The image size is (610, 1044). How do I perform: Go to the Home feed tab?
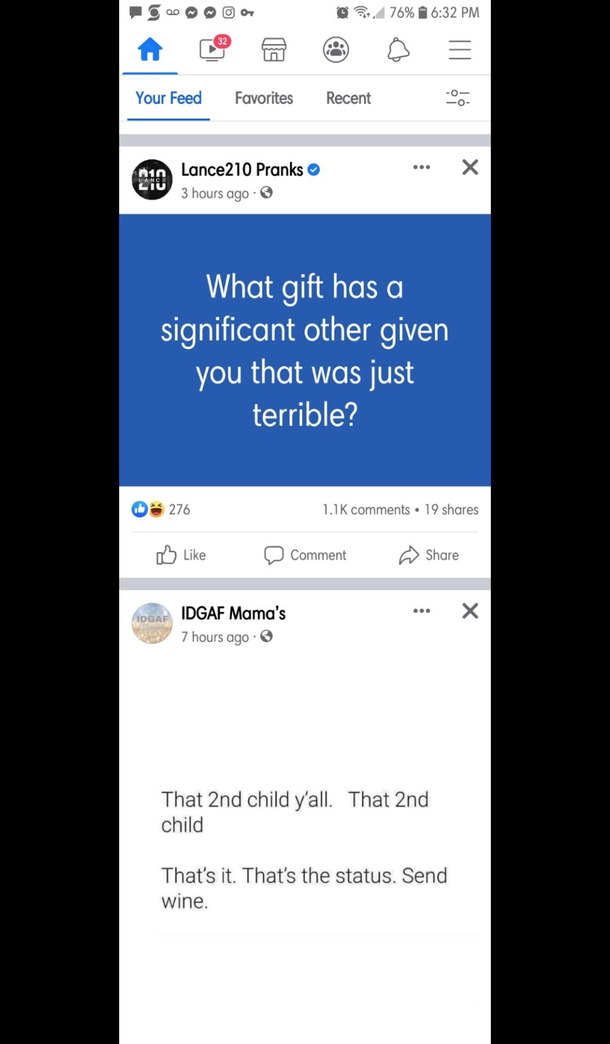point(150,50)
